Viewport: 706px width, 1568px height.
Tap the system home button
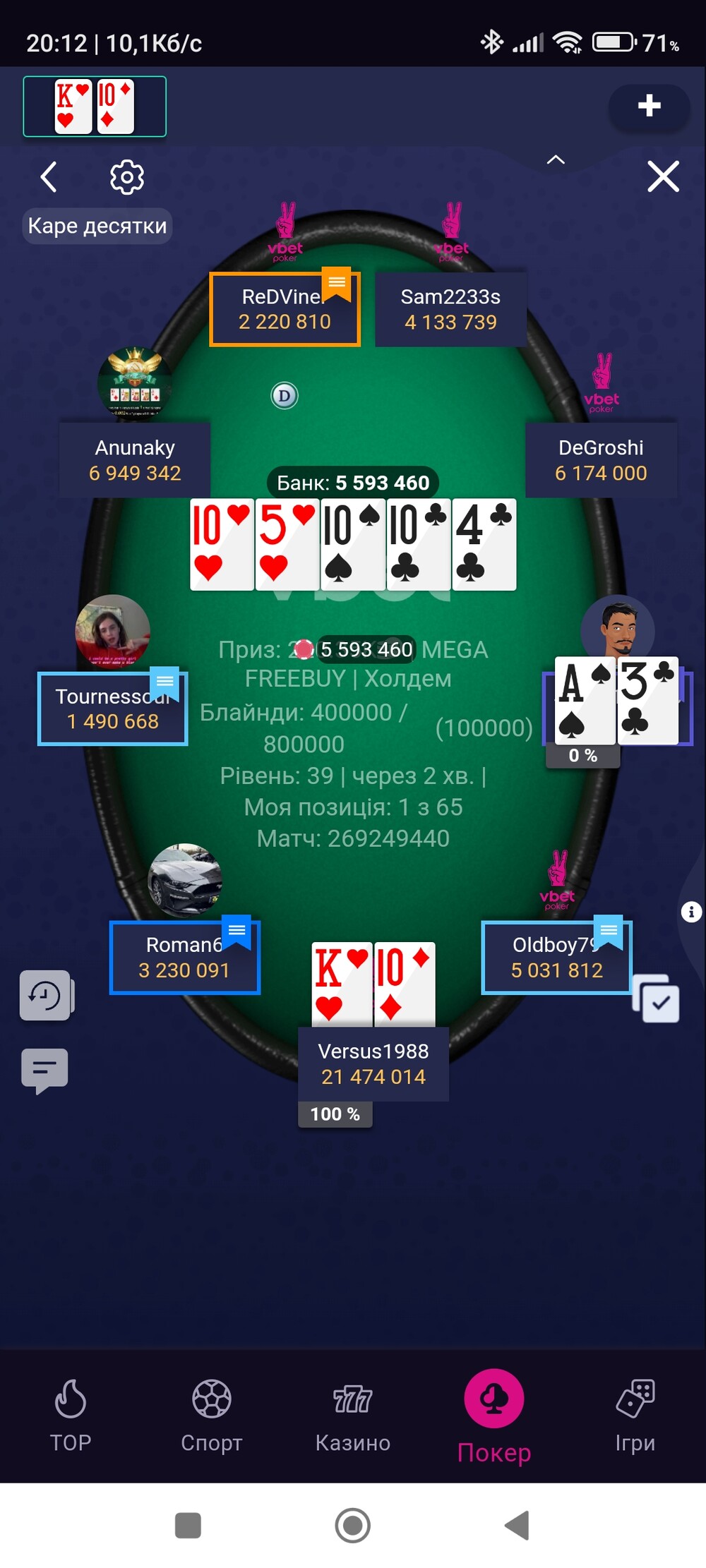click(353, 1526)
